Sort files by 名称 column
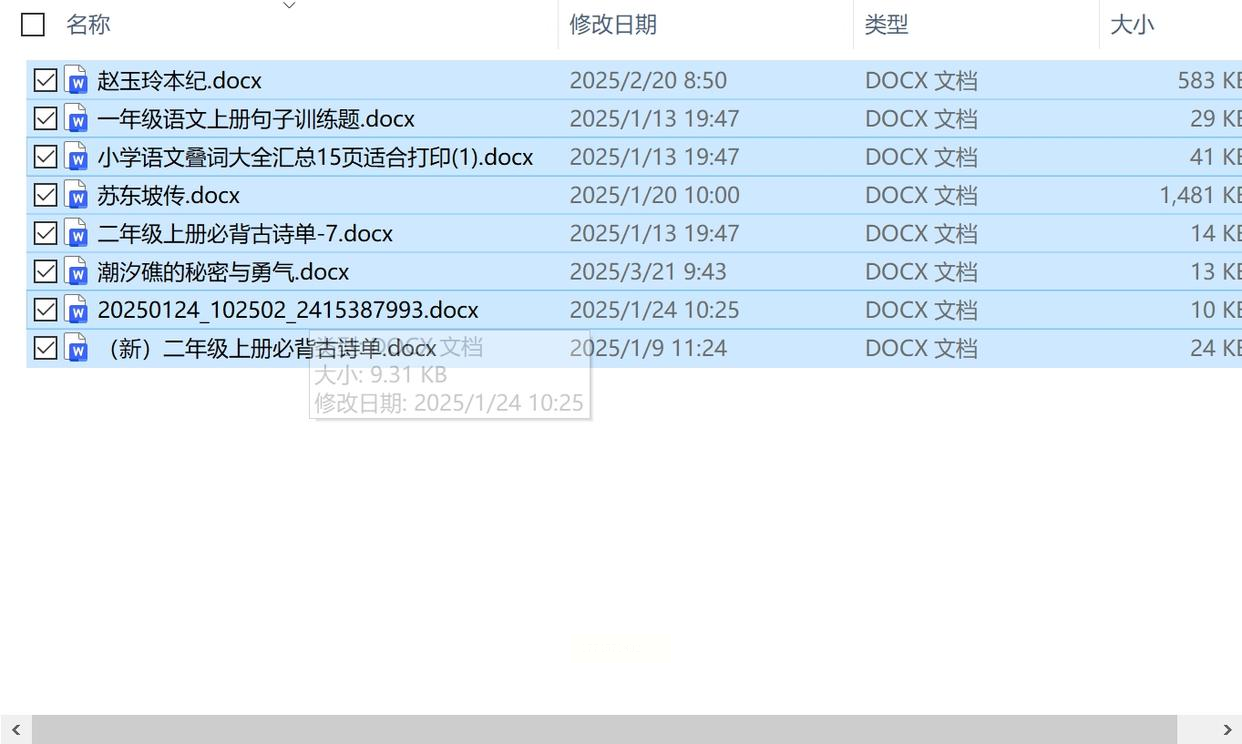The width and height of the screenshot is (1242, 744). pos(88,25)
